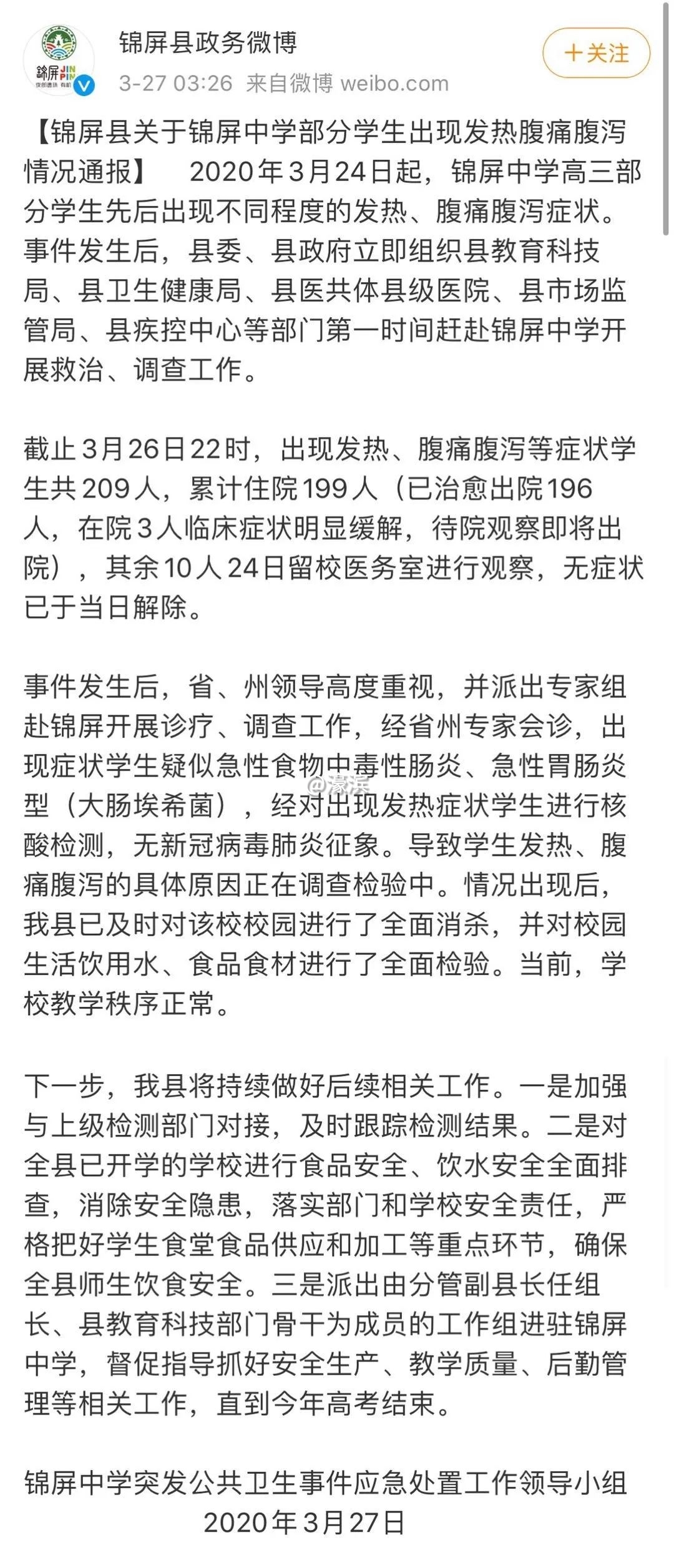
Task: Open the 锦屏县政务微博 account name
Action: click(208, 43)
